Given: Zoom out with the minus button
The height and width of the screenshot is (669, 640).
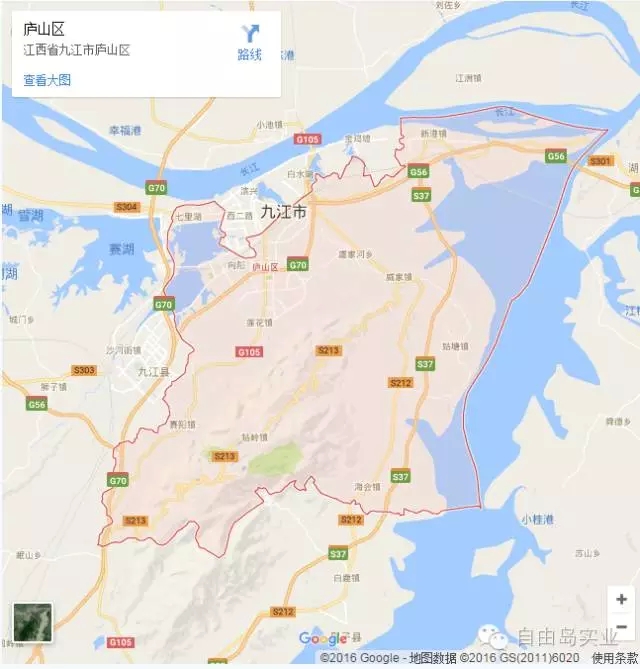Looking at the screenshot, I should [621, 627].
